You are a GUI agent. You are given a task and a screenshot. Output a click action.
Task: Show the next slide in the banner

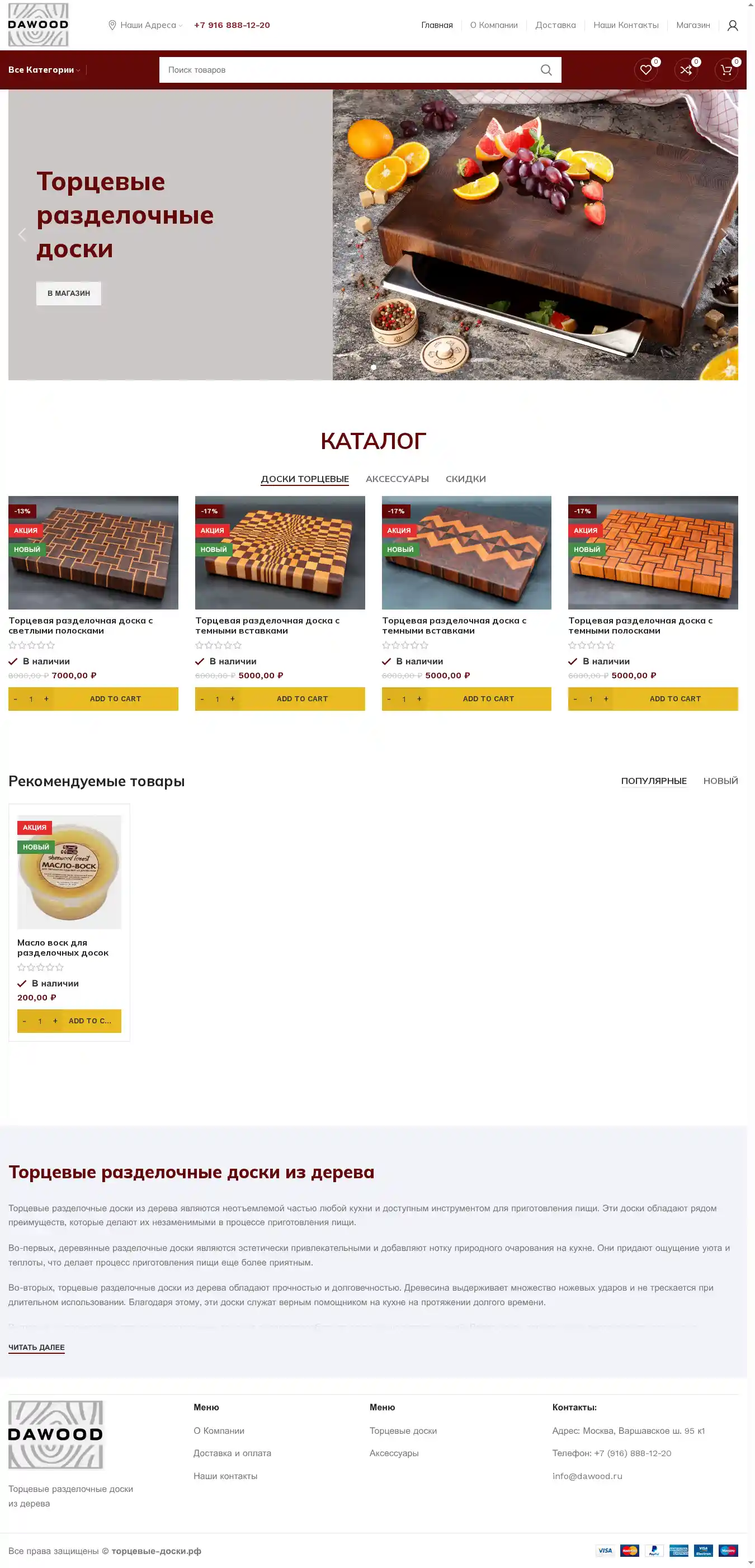pos(723,234)
